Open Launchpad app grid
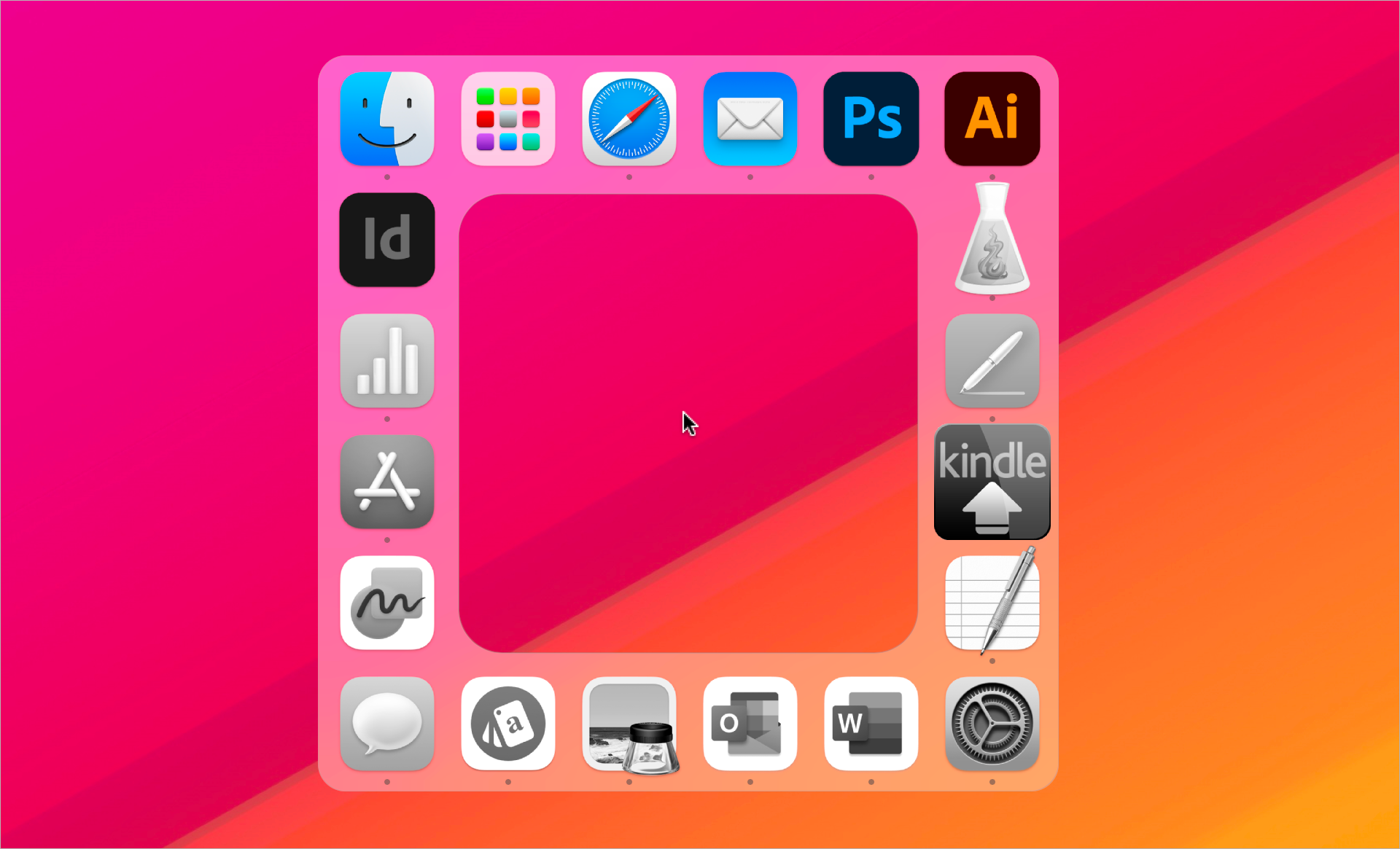1400x849 pixels. 508,119
